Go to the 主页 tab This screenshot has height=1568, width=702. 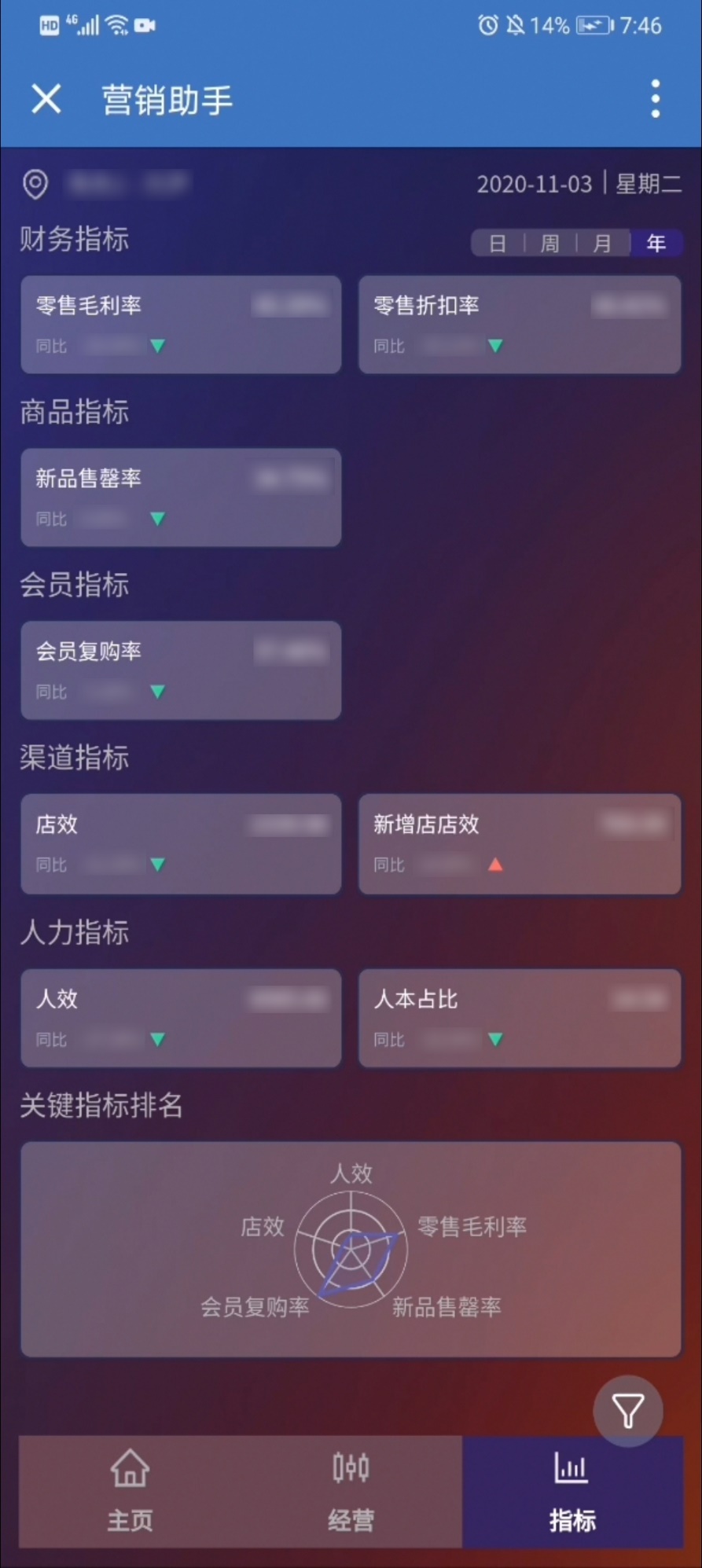pos(130,1492)
